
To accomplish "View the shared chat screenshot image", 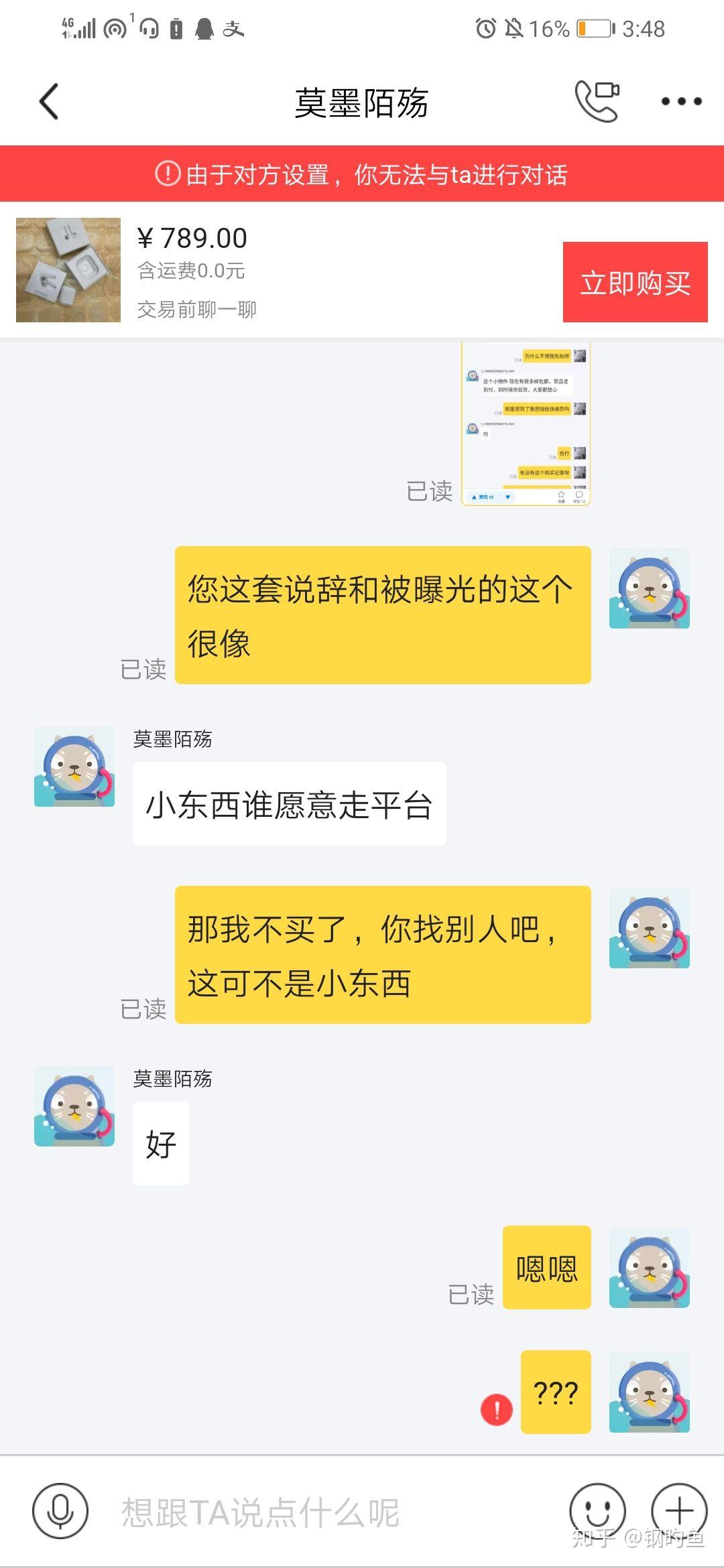I will click(526, 425).
